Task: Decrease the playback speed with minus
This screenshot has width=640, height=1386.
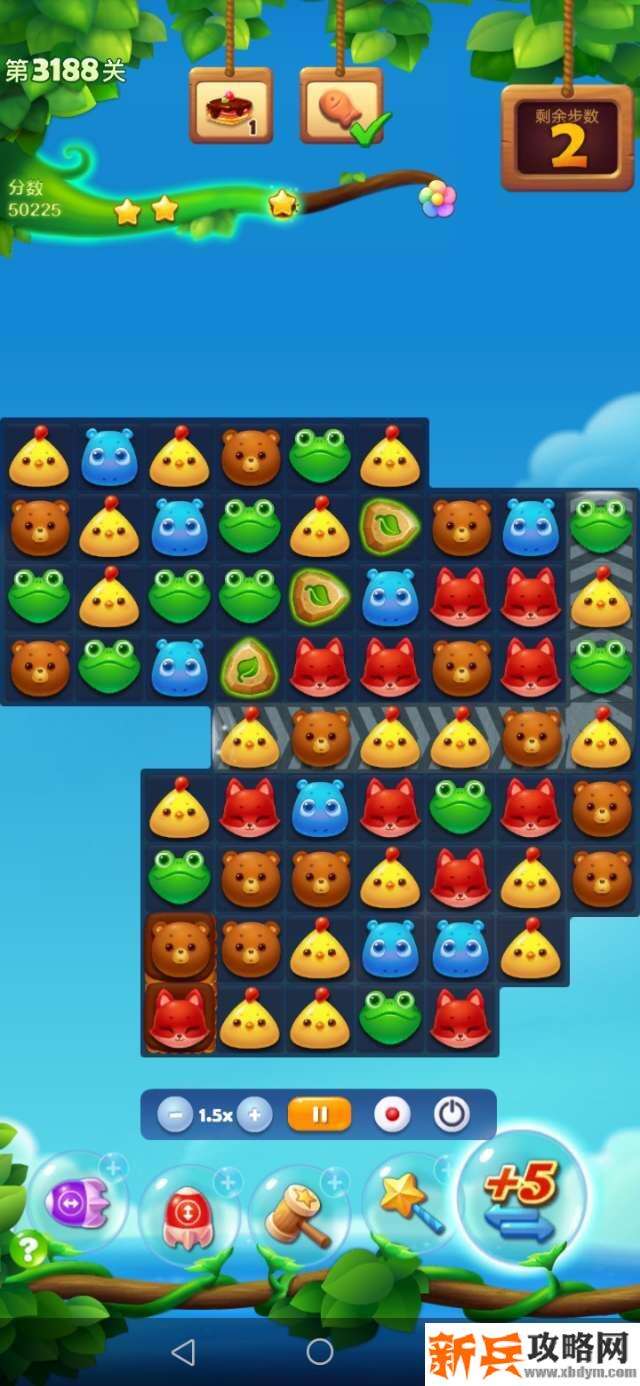Action: coord(174,1114)
